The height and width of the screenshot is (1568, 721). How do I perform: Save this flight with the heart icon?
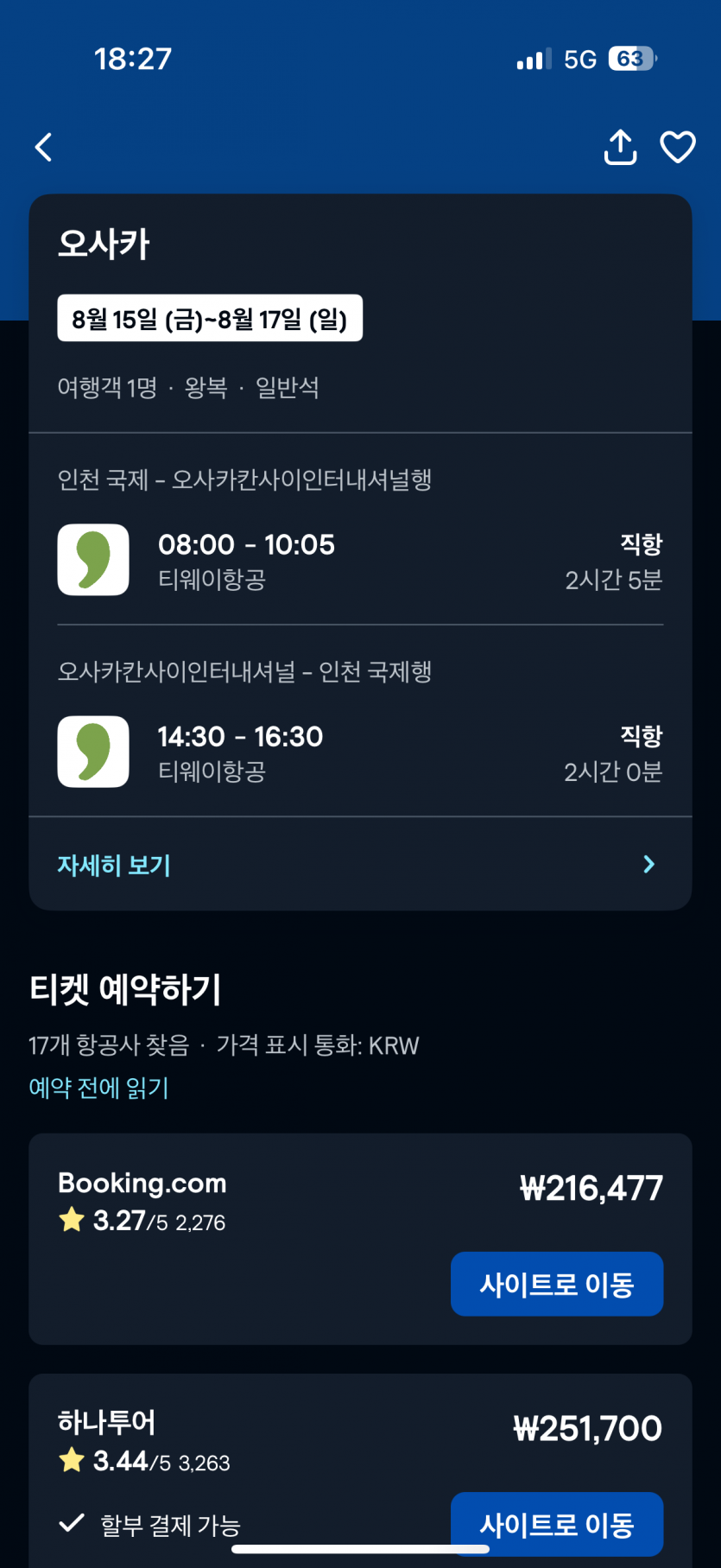(678, 147)
